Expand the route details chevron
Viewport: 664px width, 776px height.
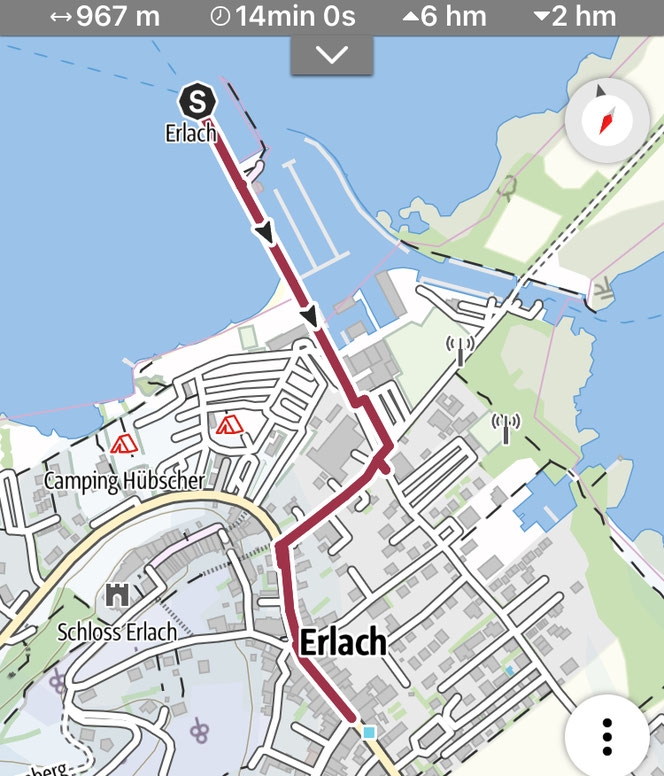click(x=331, y=55)
